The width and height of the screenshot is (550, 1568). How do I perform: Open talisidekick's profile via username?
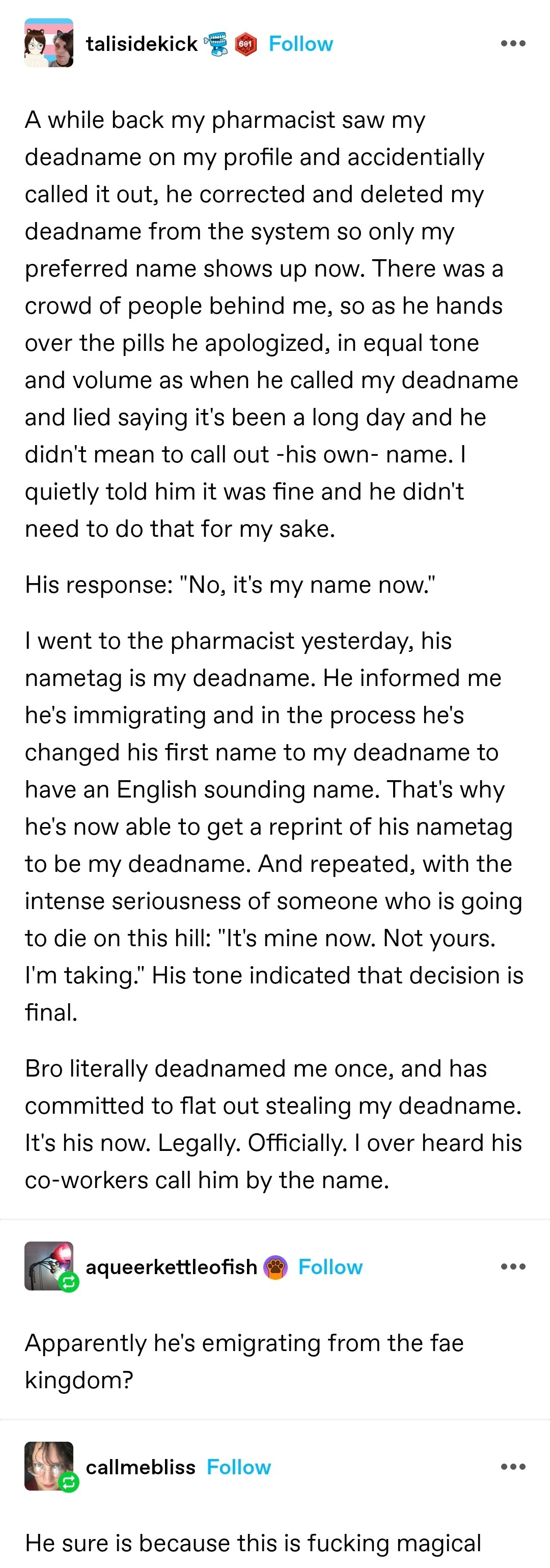coord(141,44)
